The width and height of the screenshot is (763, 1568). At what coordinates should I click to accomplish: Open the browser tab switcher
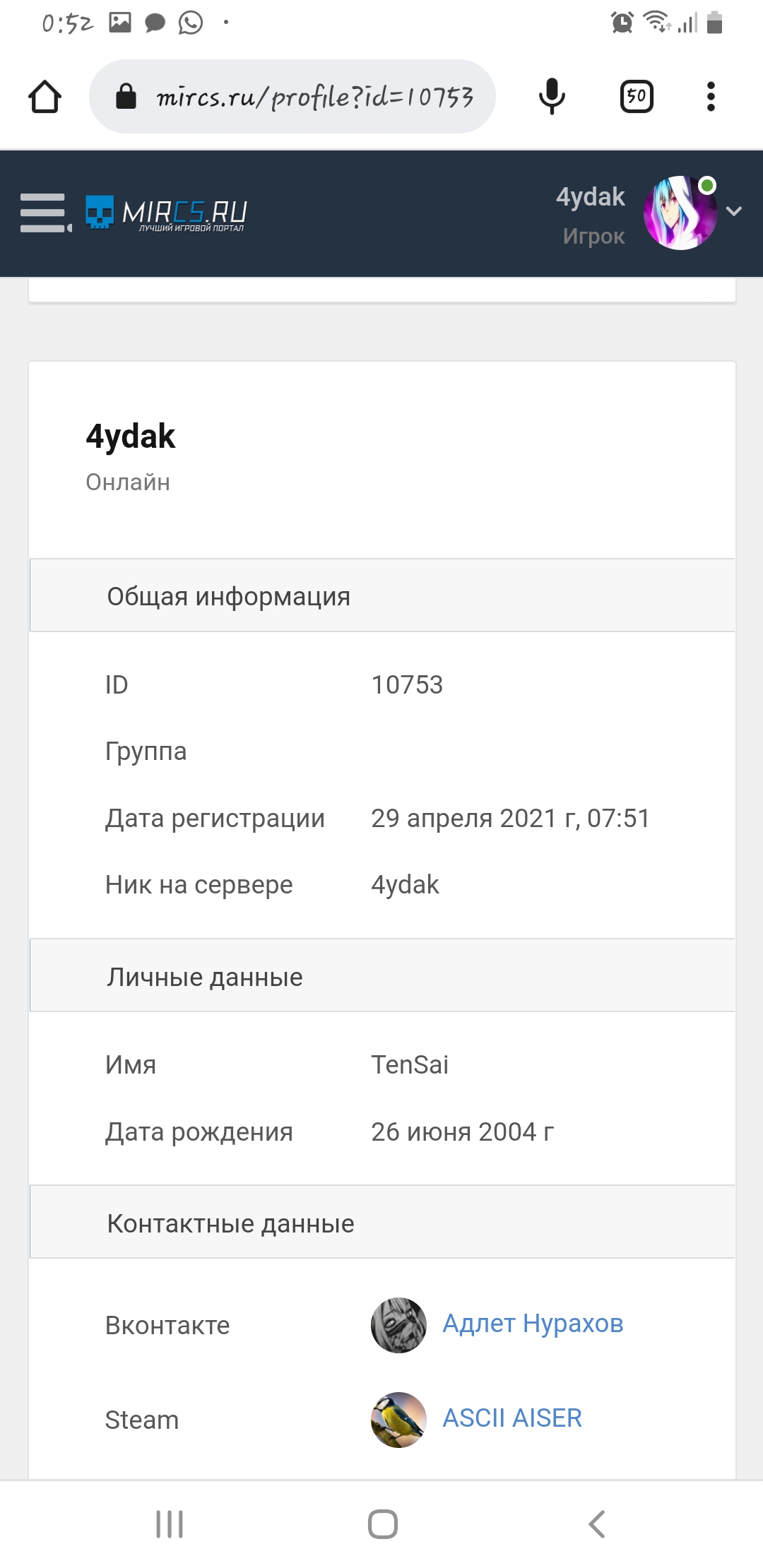point(636,97)
